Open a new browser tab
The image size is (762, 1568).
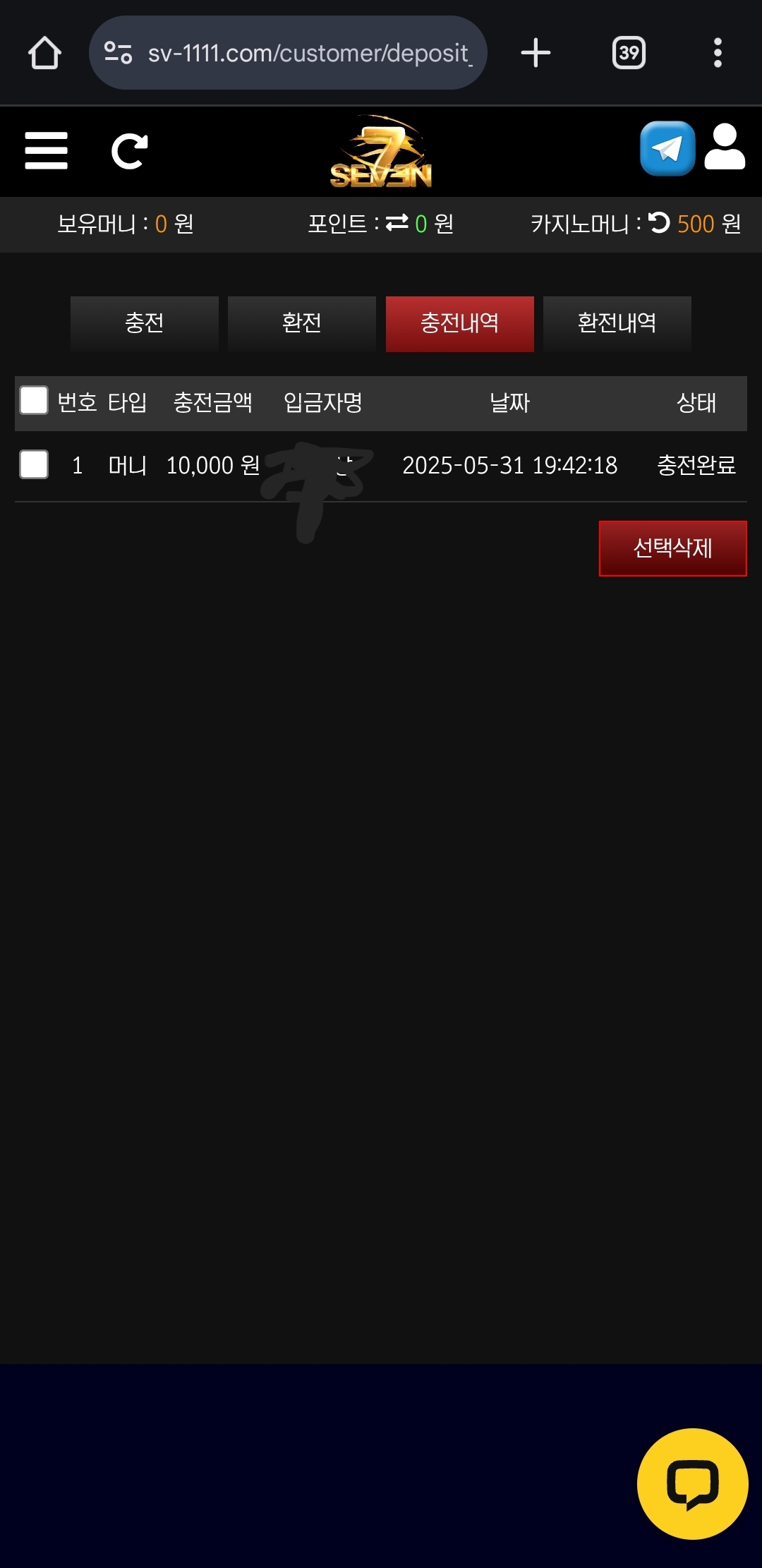[536, 53]
